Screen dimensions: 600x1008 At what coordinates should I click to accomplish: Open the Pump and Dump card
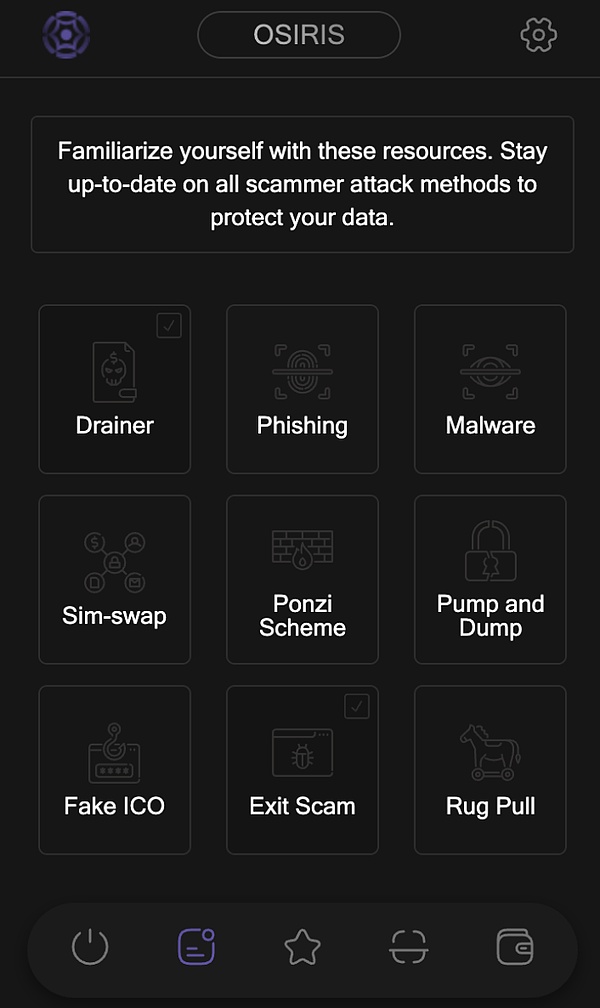click(x=490, y=579)
